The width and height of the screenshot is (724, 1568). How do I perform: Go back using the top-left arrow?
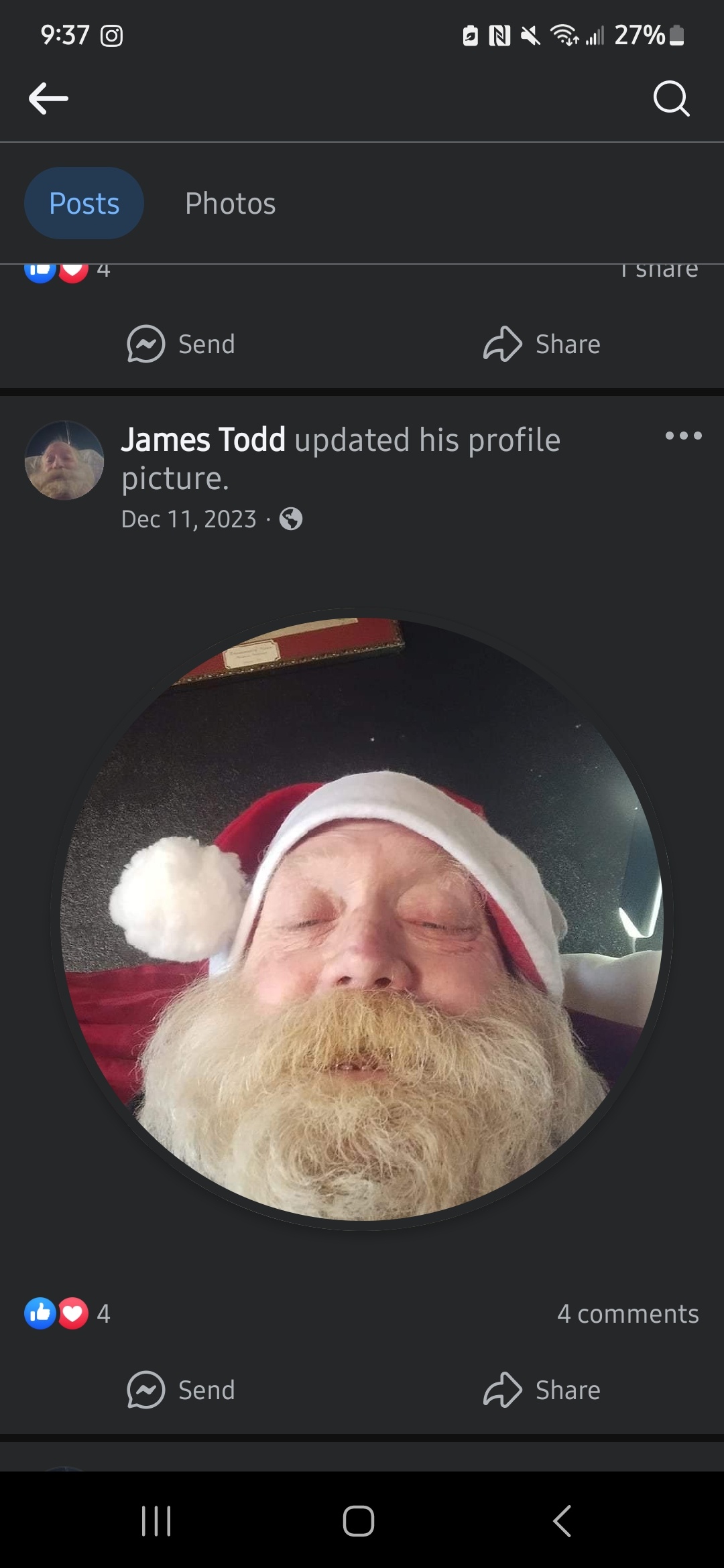[x=48, y=99]
